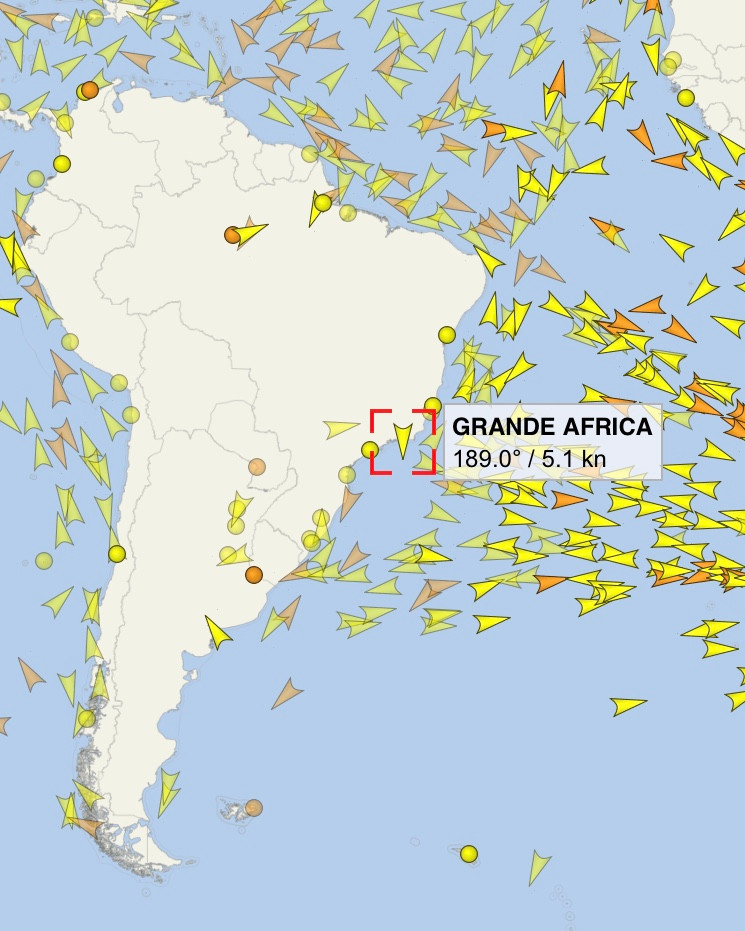The width and height of the screenshot is (745, 931).
Task: Open the GRANDE AFRICA vessel info label
Action: pos(552,441)
